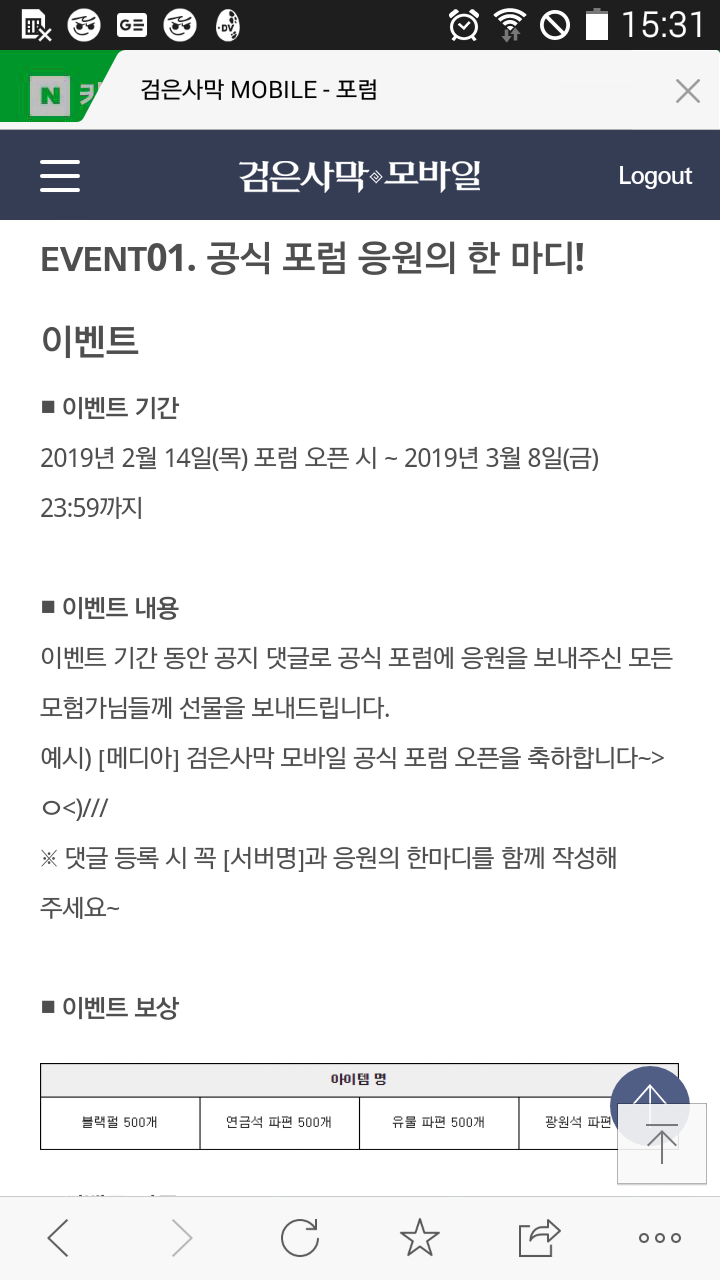Close the 검은사막 MOBILE tab
Image resolution: width=720 pixels, height=1280 pixels.
pyautogui.click(x=688, y=92)
